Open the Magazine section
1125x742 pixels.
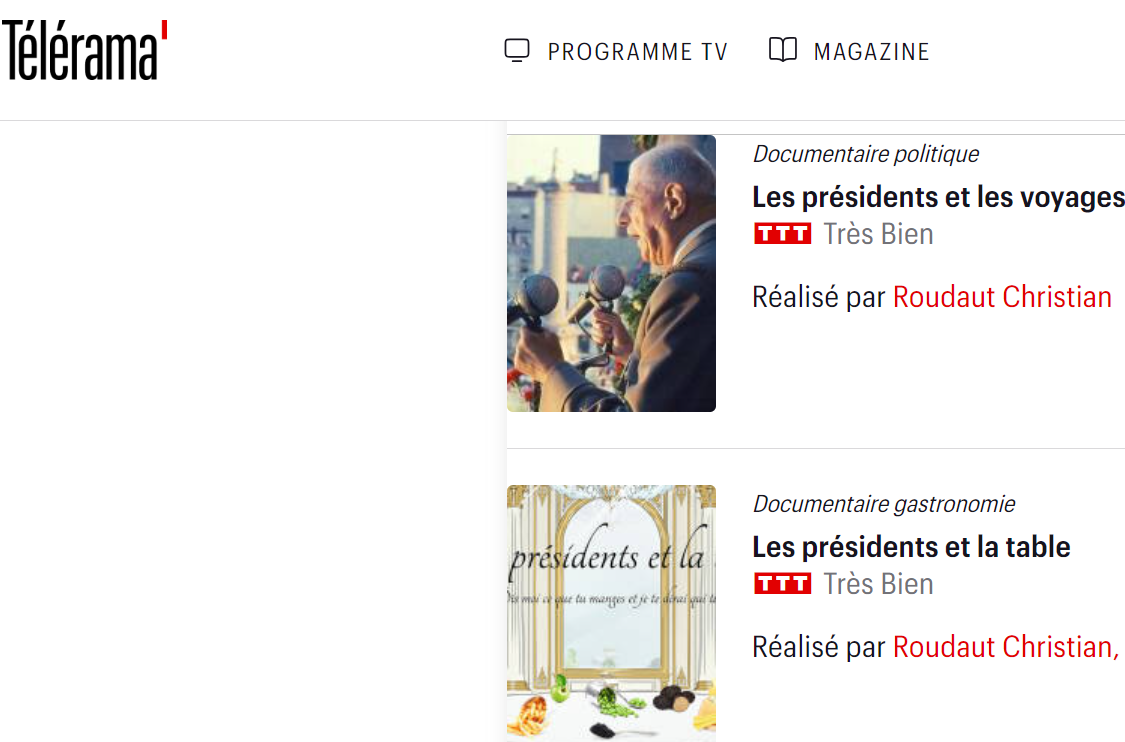tap(849, 51)
